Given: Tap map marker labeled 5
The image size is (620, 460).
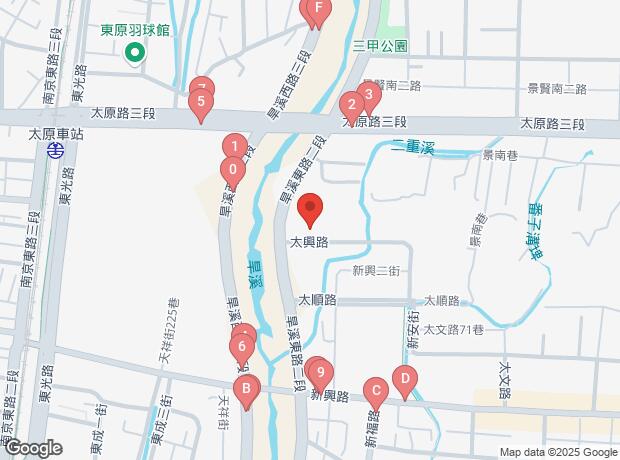Looking at the screenshot, I should 201,101.
